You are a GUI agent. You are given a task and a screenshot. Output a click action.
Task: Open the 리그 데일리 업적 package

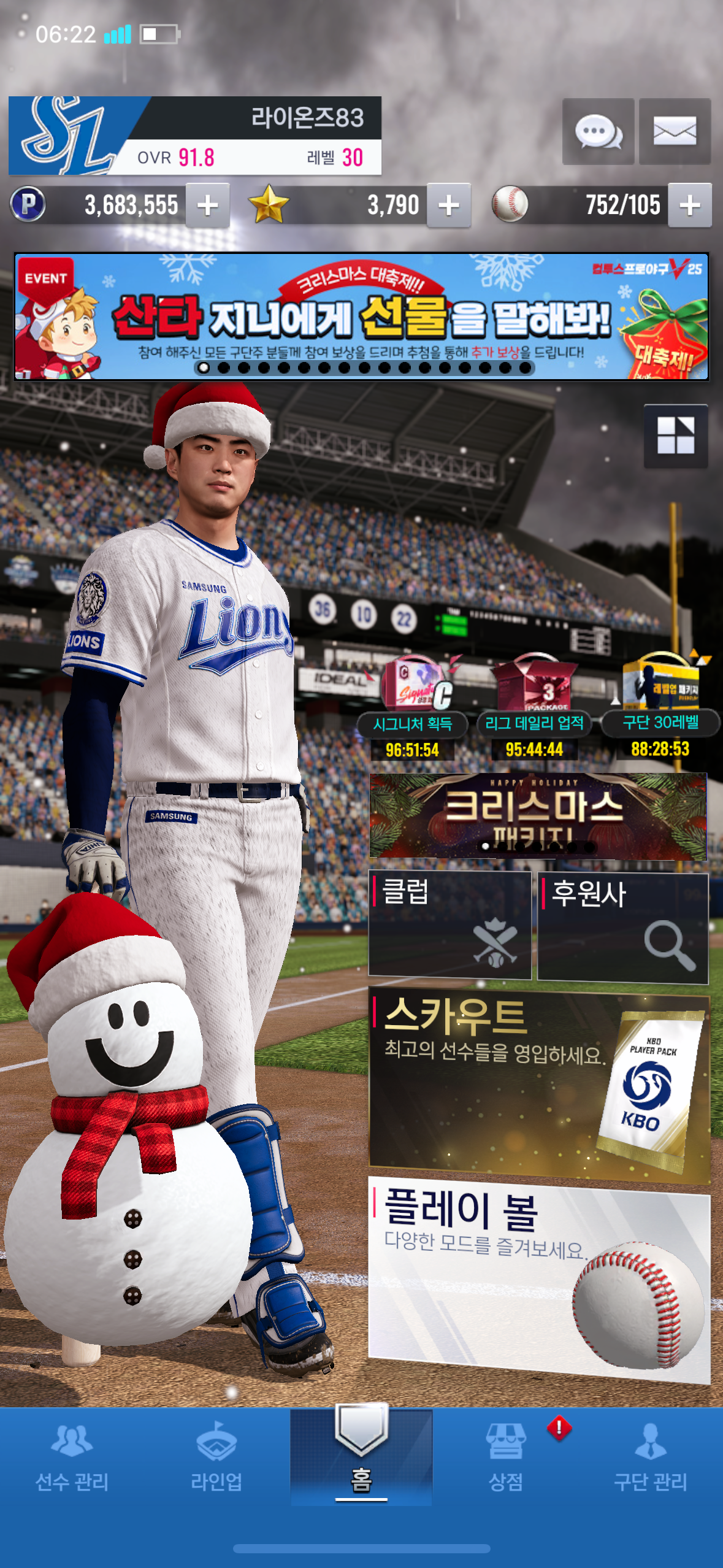[534, 704]
